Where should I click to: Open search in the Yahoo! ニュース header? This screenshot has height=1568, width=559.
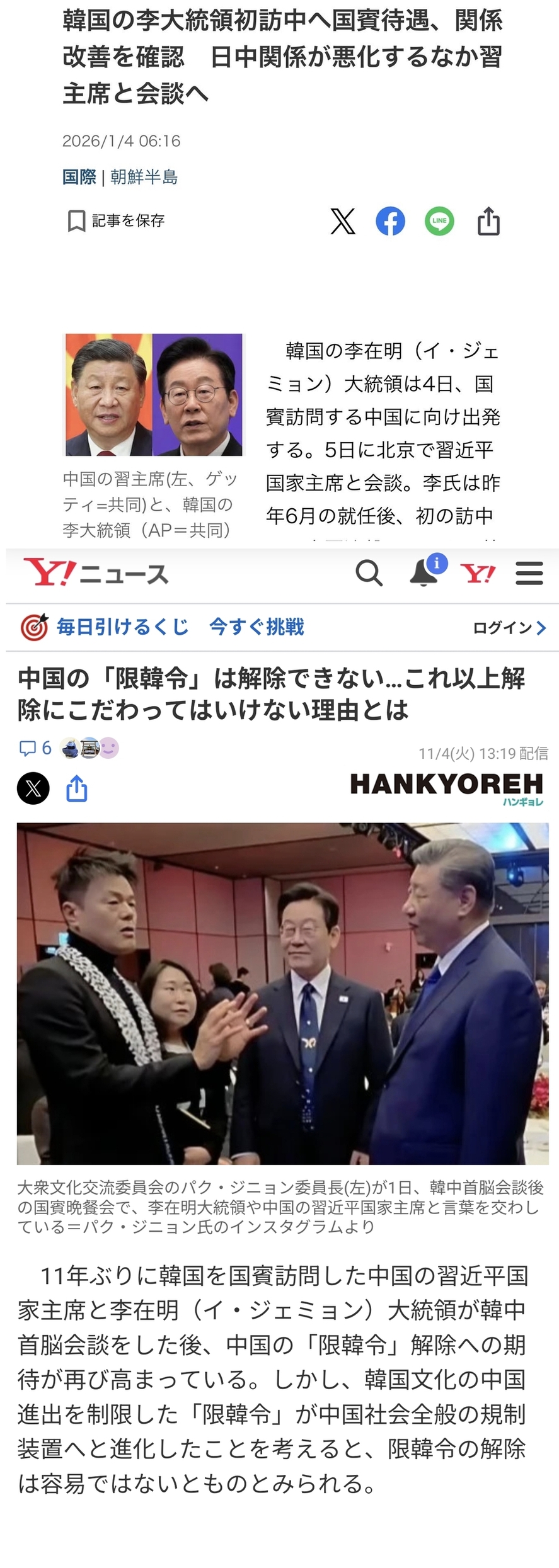369,573
